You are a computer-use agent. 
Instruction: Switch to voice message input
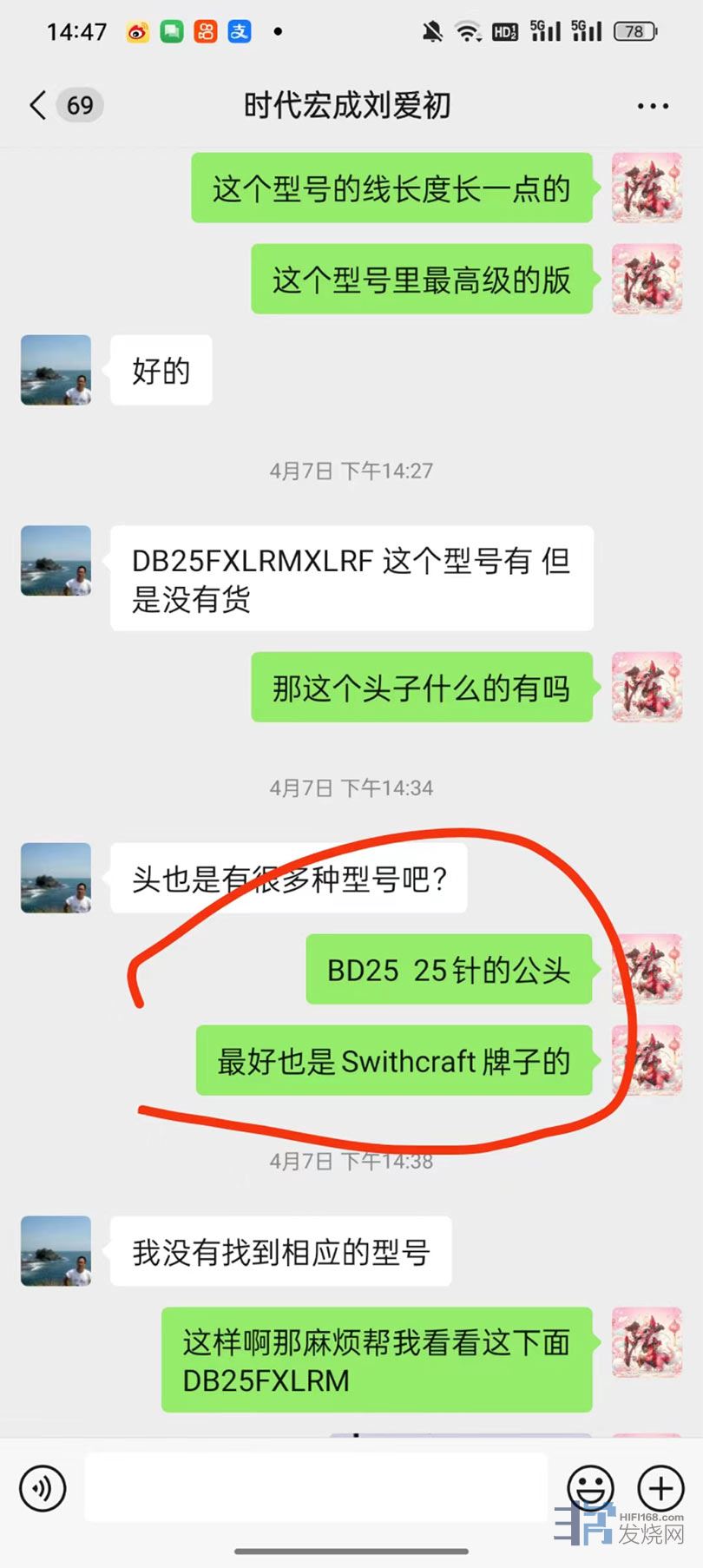coord(43,1487)
